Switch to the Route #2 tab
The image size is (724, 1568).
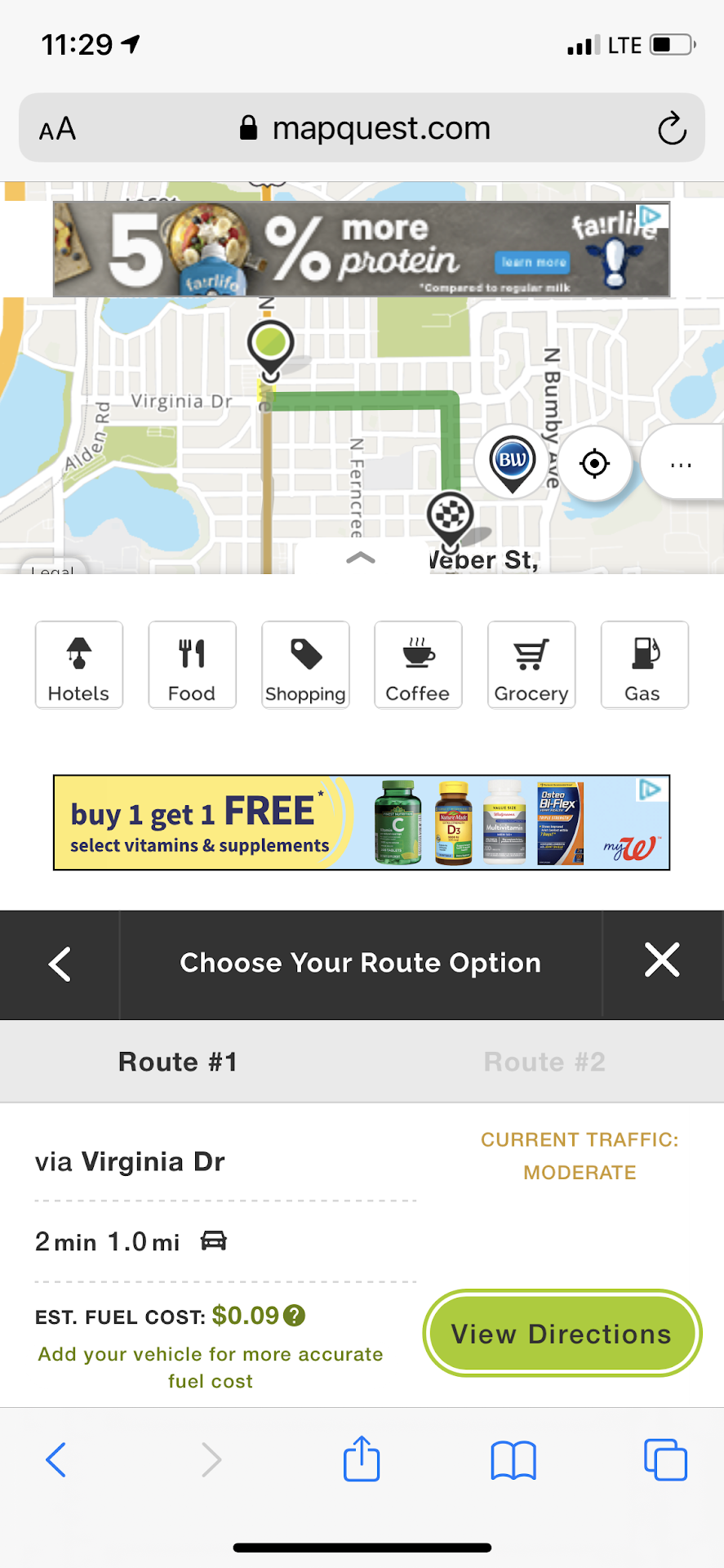(x=544, y=1062)
